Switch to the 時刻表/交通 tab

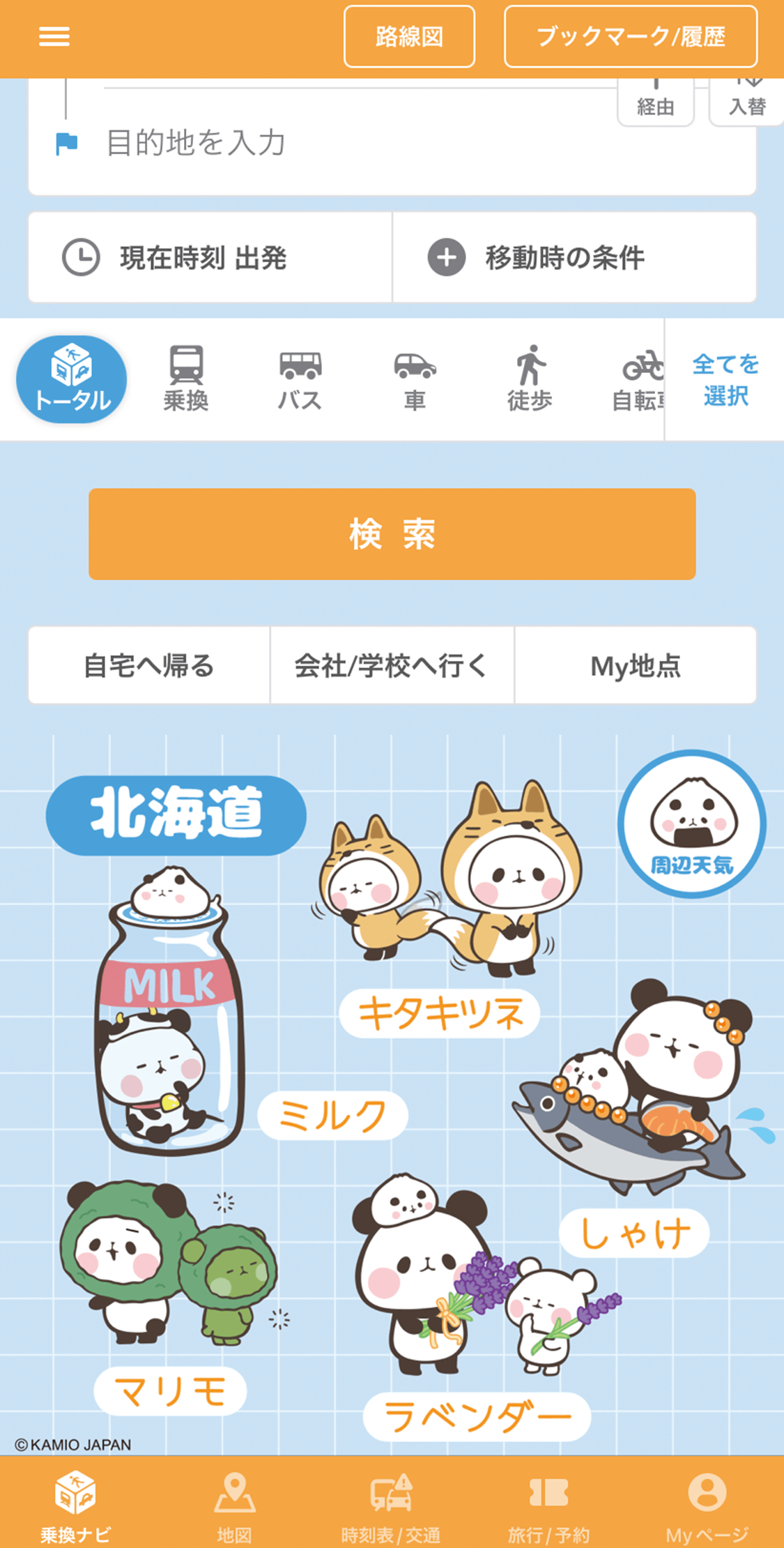pyautogui.click(x=390, y=1506)
